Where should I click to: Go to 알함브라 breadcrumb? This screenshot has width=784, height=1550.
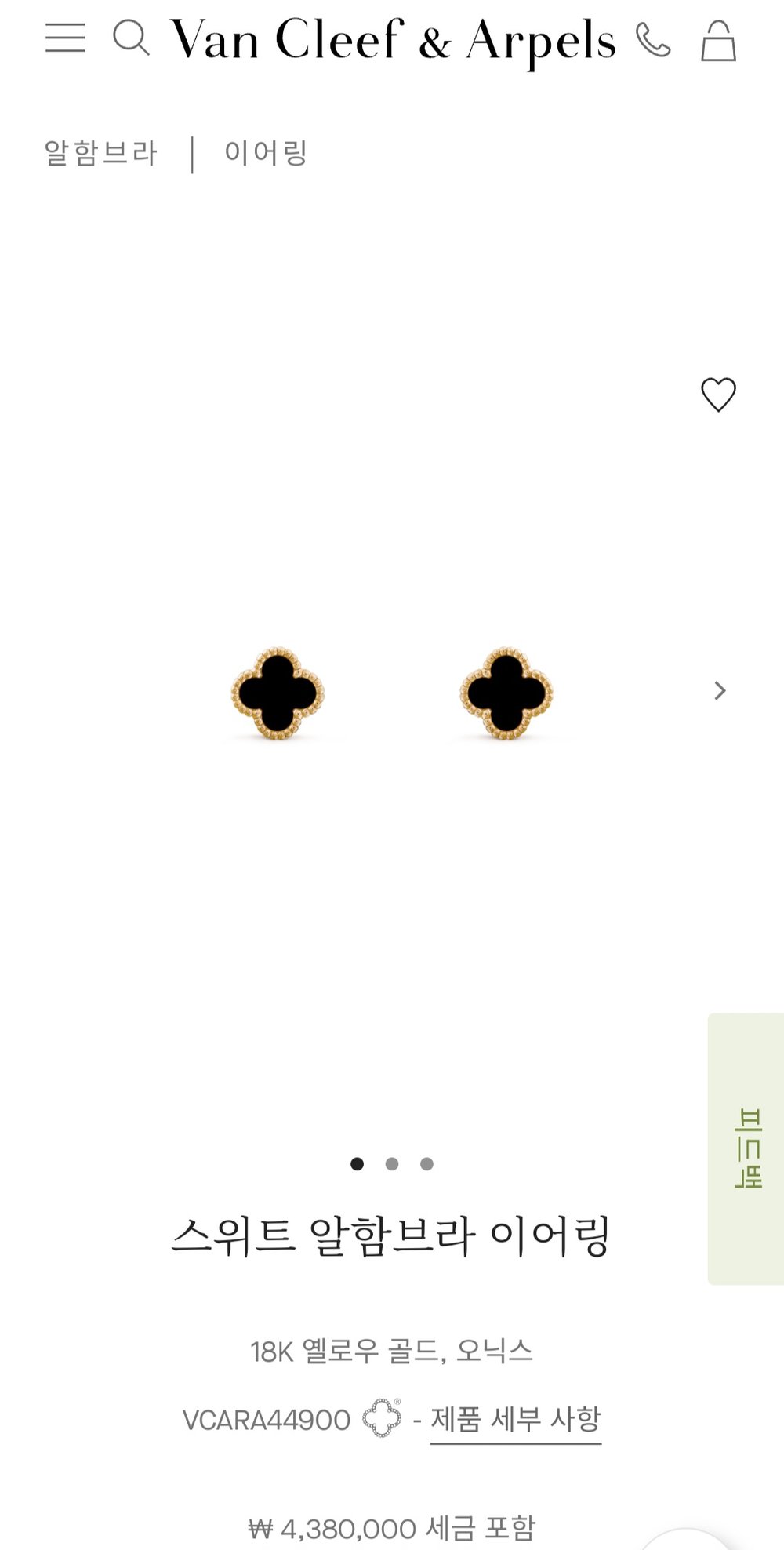[101, 152]
